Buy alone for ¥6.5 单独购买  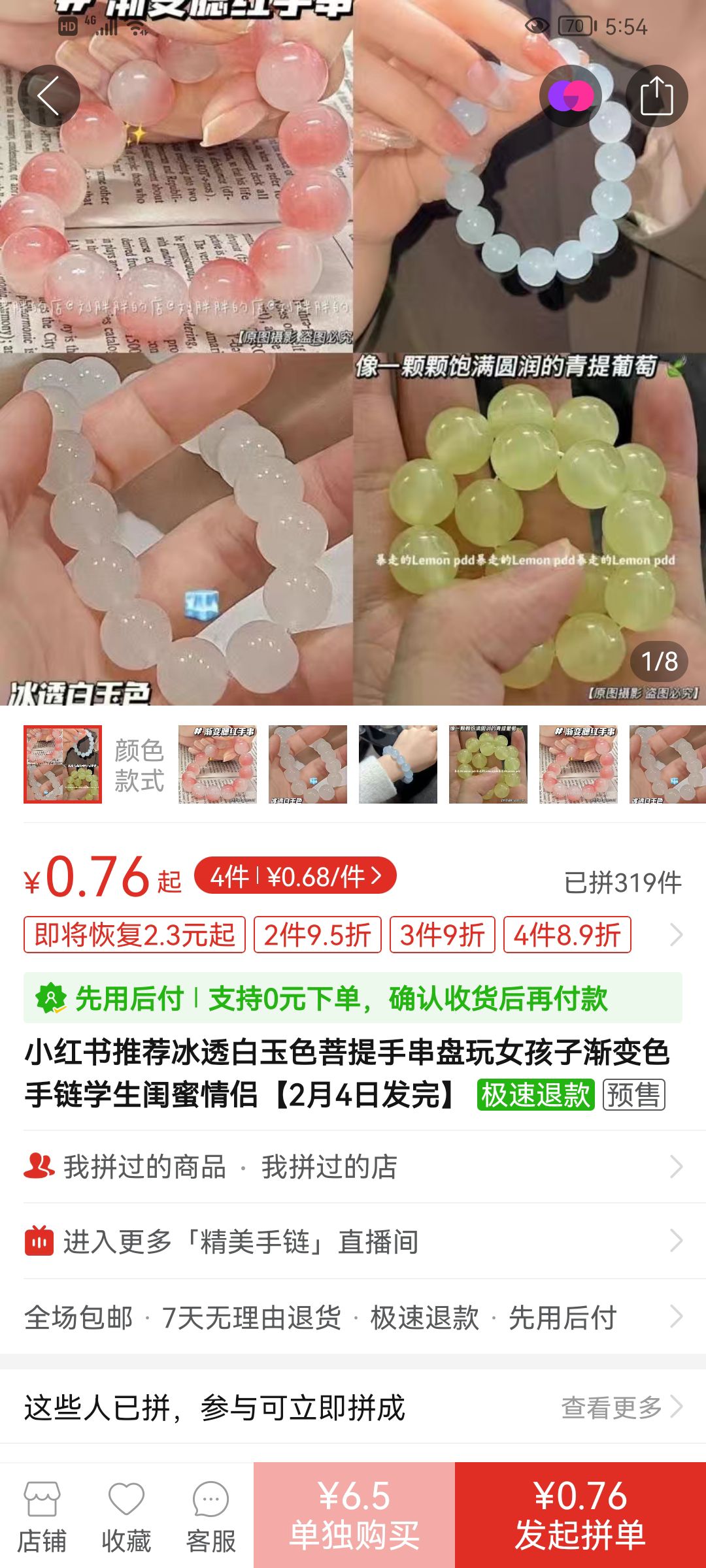[354, 1514]
